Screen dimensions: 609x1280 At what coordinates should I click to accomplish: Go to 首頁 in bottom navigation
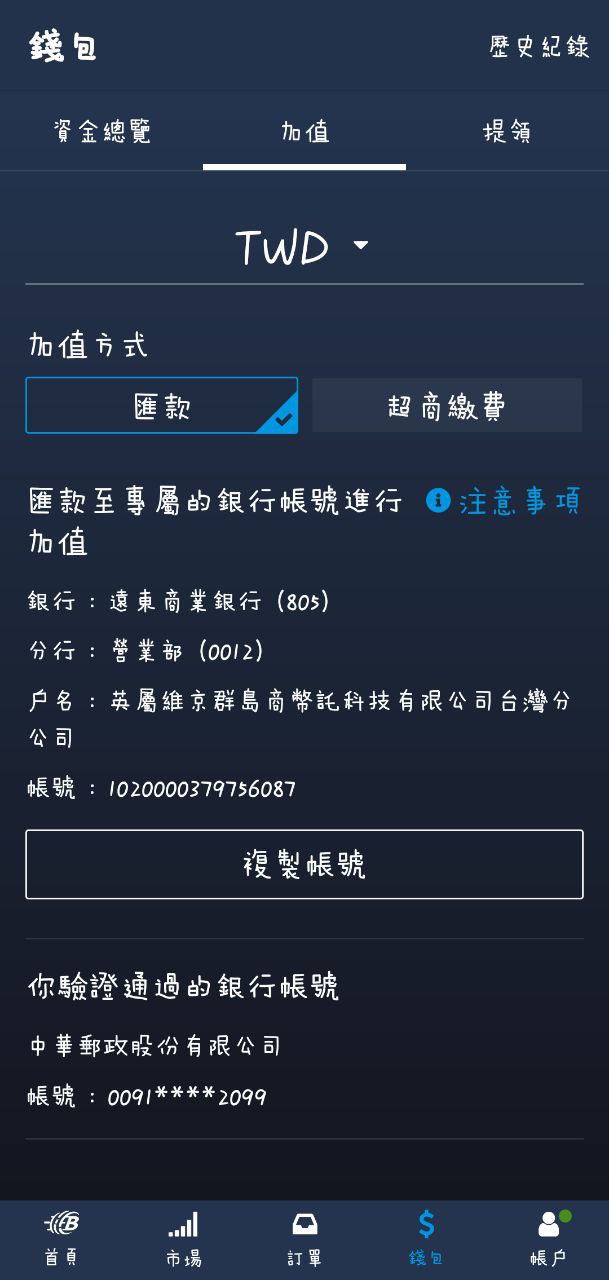click(x=61, y=1240)
